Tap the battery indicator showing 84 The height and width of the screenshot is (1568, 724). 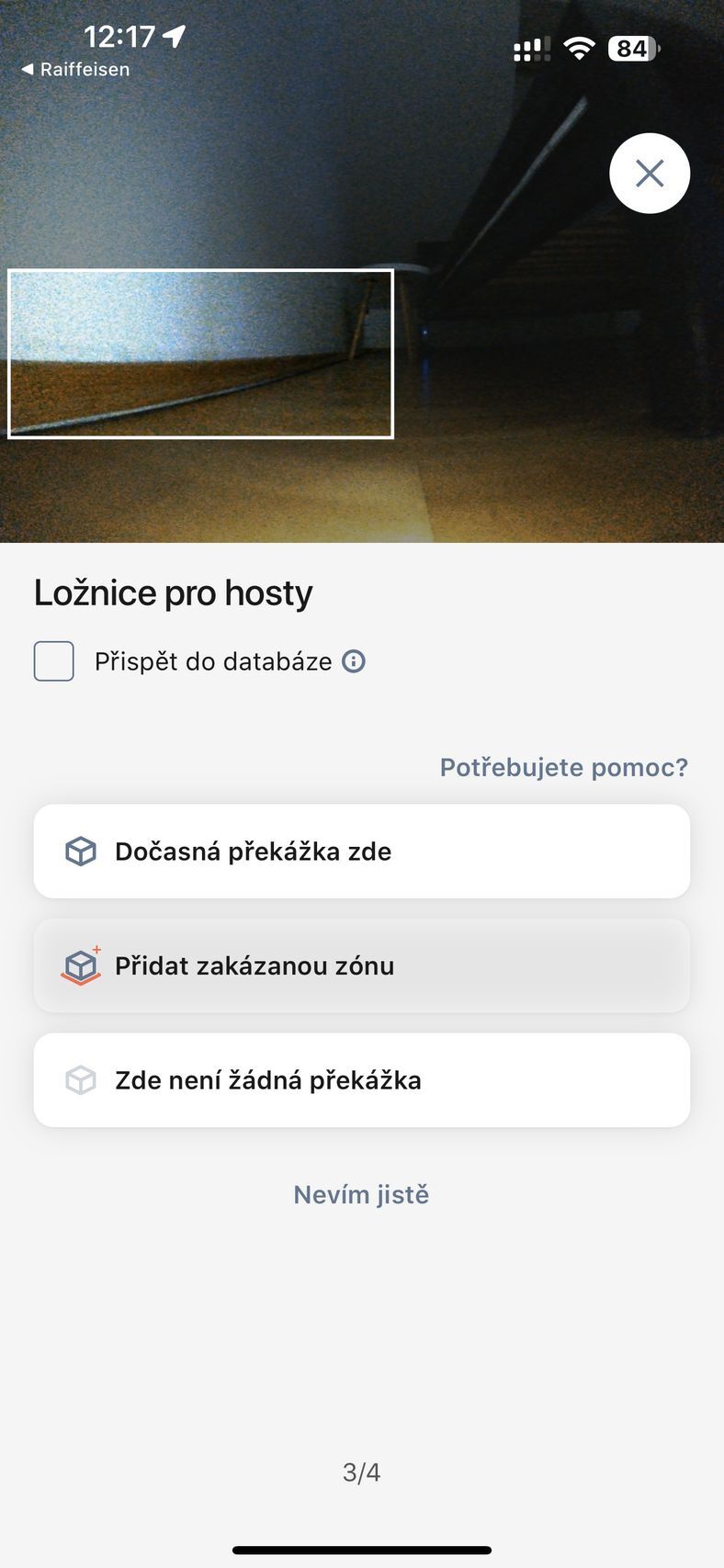point(630,49)
